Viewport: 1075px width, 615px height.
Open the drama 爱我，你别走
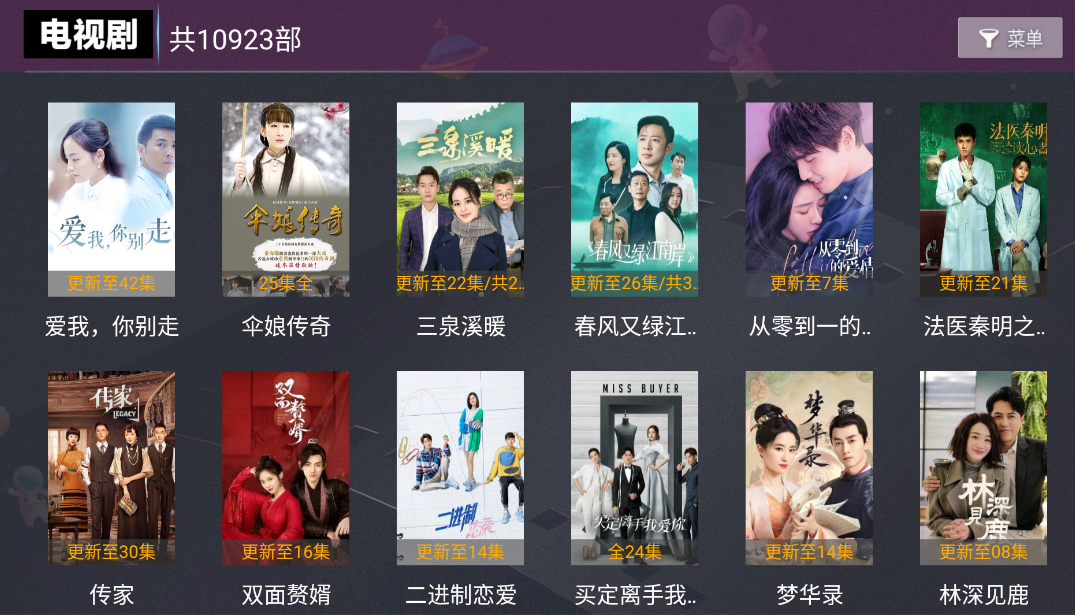coord(111,200)
